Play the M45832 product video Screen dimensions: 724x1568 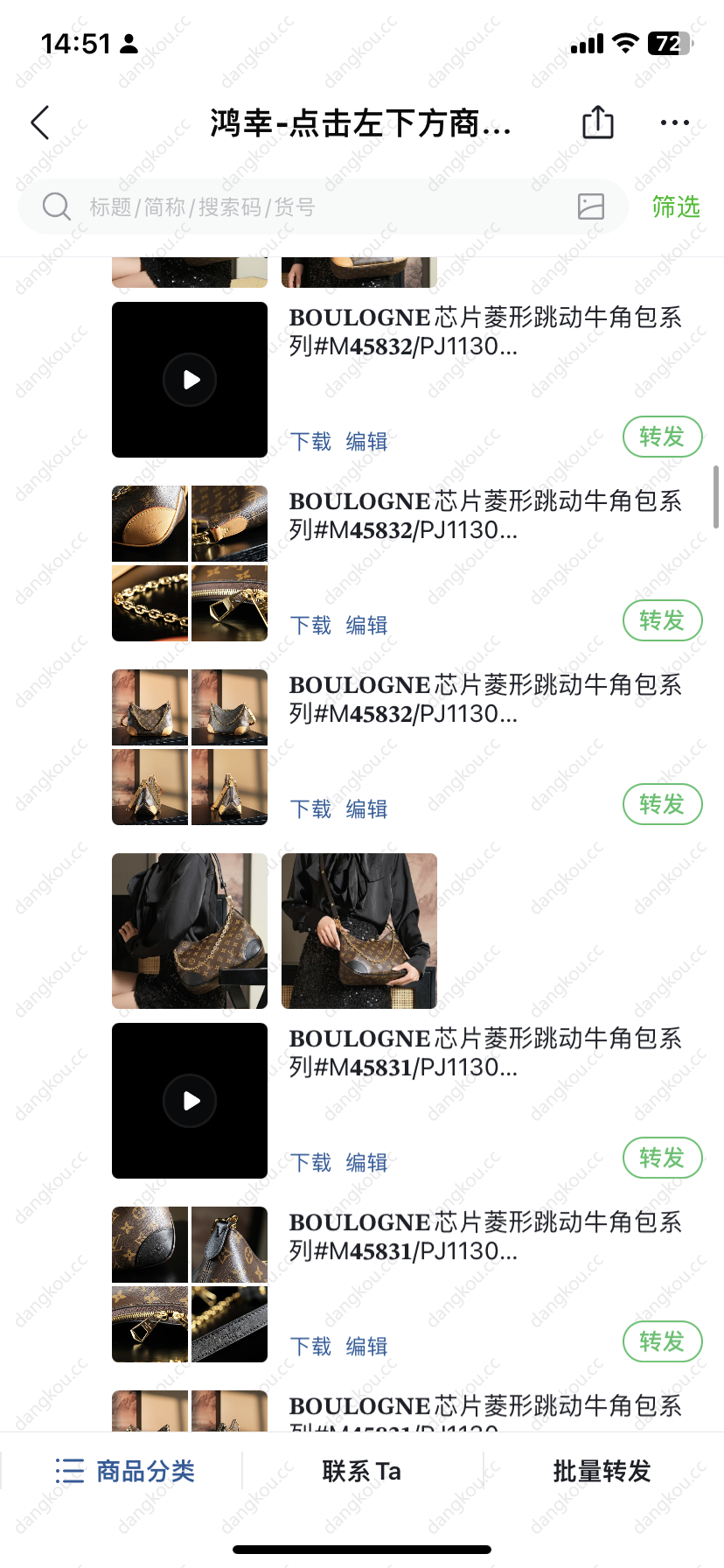click(190, 380)
